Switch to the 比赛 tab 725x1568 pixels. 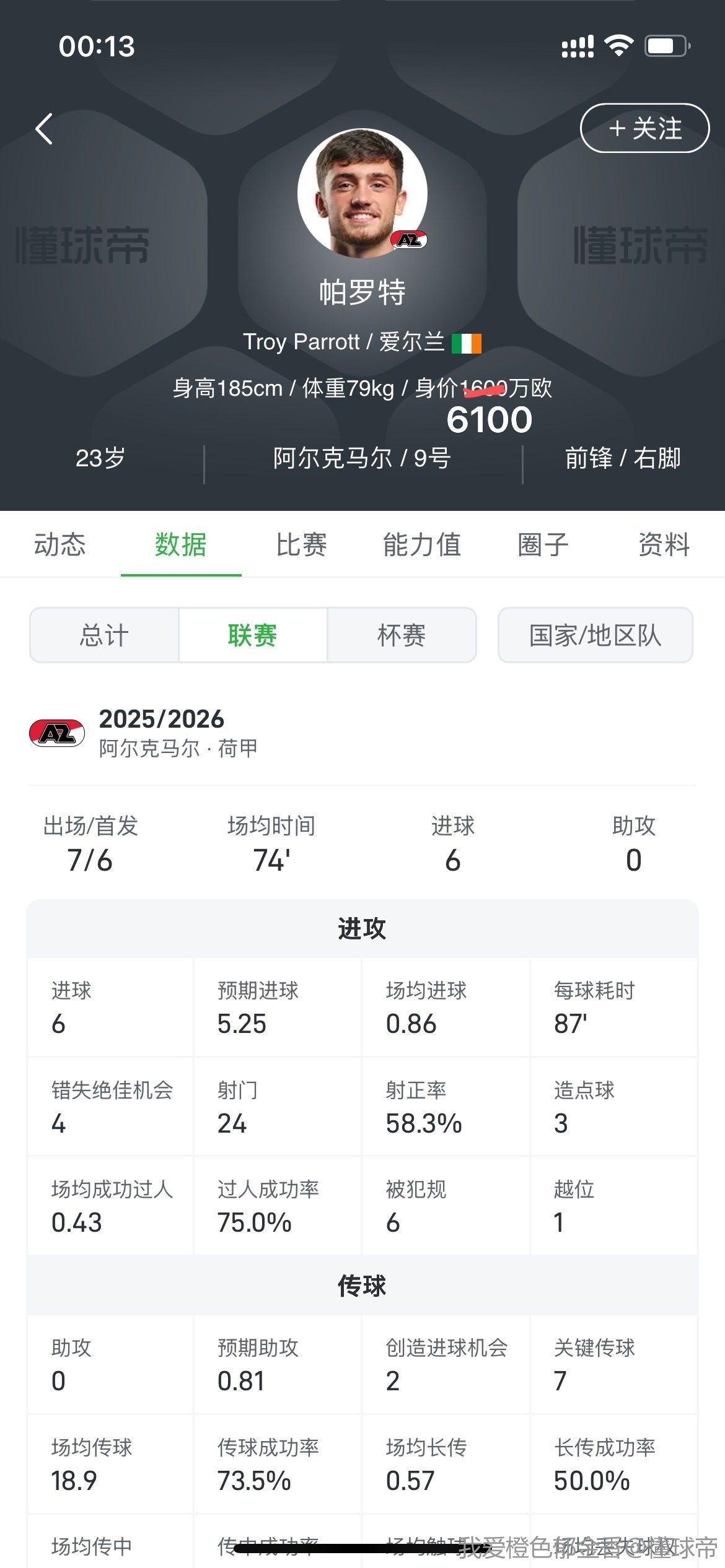coord(301,544)
